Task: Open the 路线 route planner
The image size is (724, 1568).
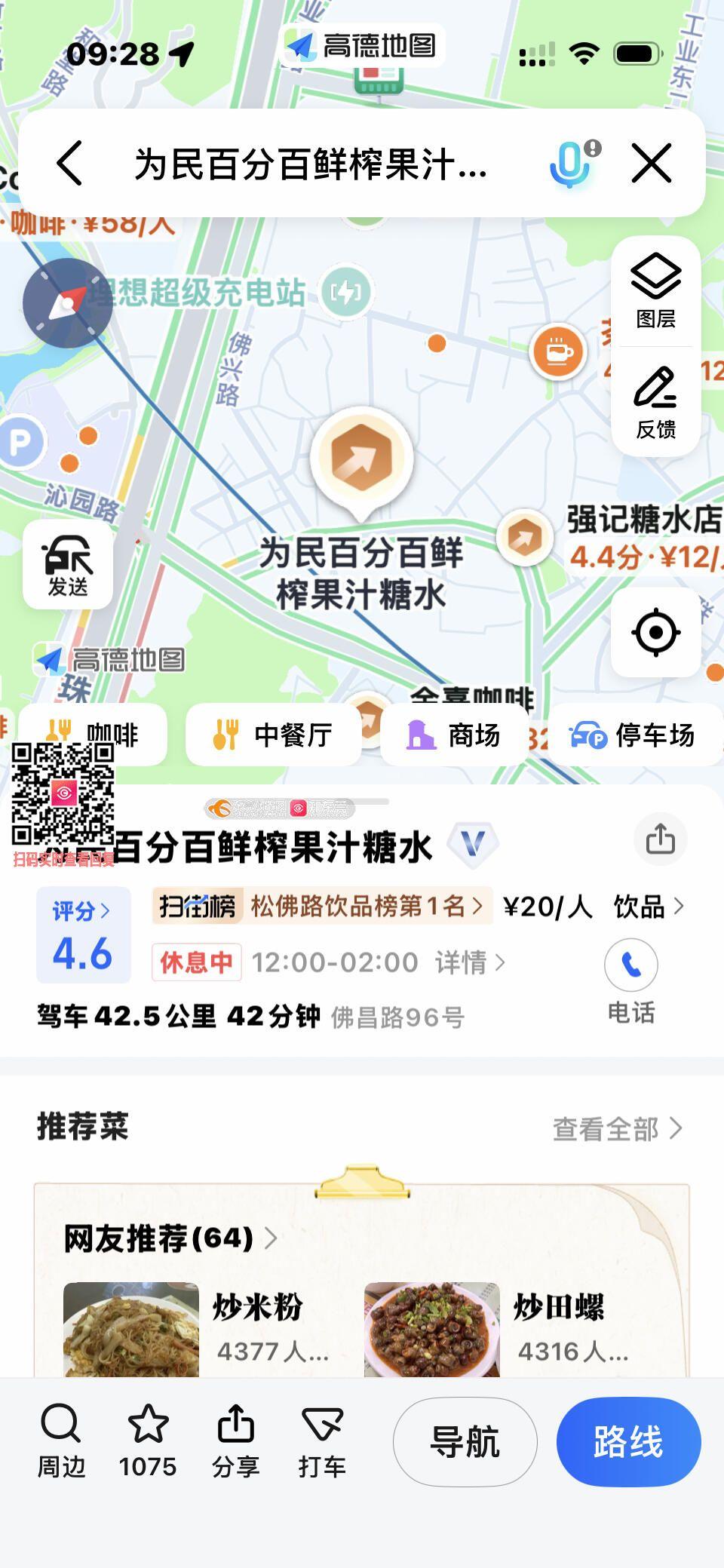Action: pyautogui.click(x=628, y=1442)
